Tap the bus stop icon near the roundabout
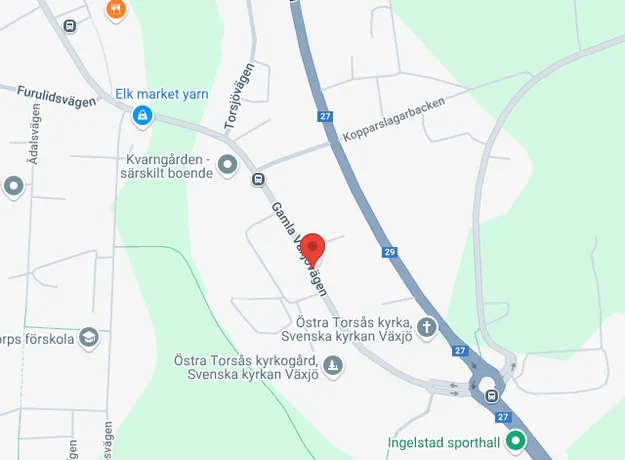The height and width of the screenshot is (460, 625). (x=491, y=396)
